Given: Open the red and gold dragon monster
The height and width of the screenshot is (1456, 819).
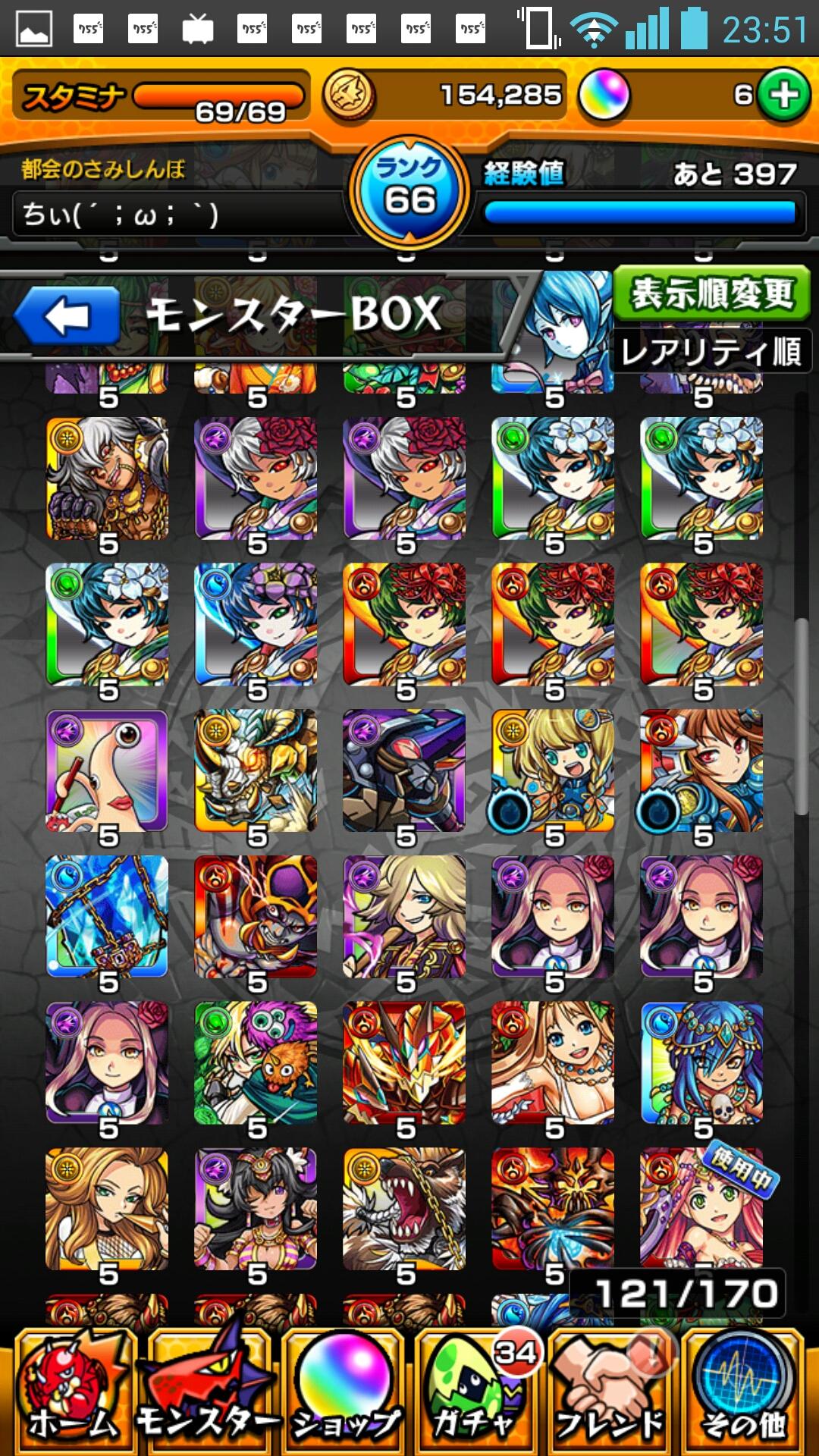Looking at the screenshot, I should [x=404, y=1062].
